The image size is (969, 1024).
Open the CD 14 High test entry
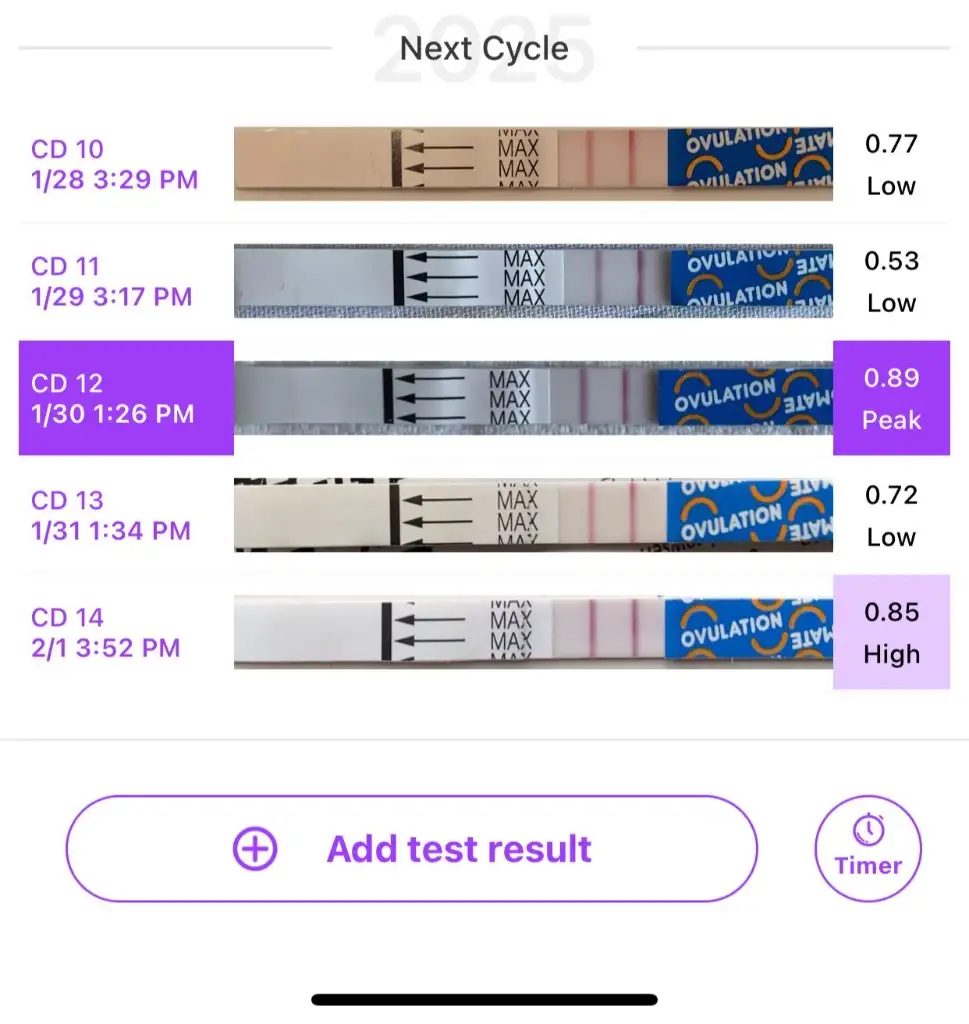click(x=484, y=632)
